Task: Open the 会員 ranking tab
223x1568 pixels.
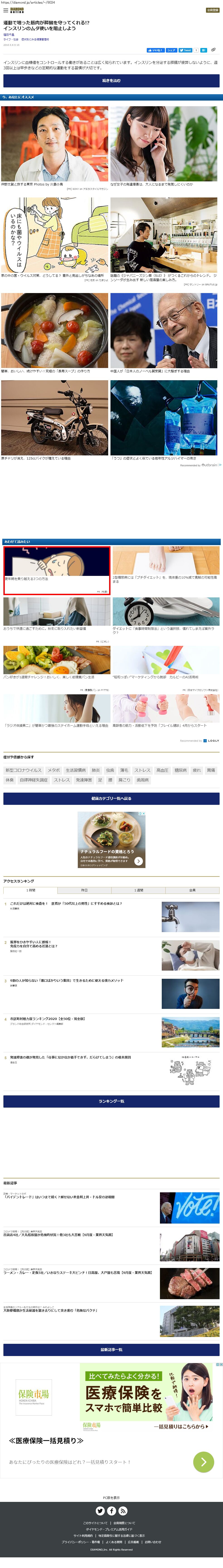Action: click(x=192, y=890)
